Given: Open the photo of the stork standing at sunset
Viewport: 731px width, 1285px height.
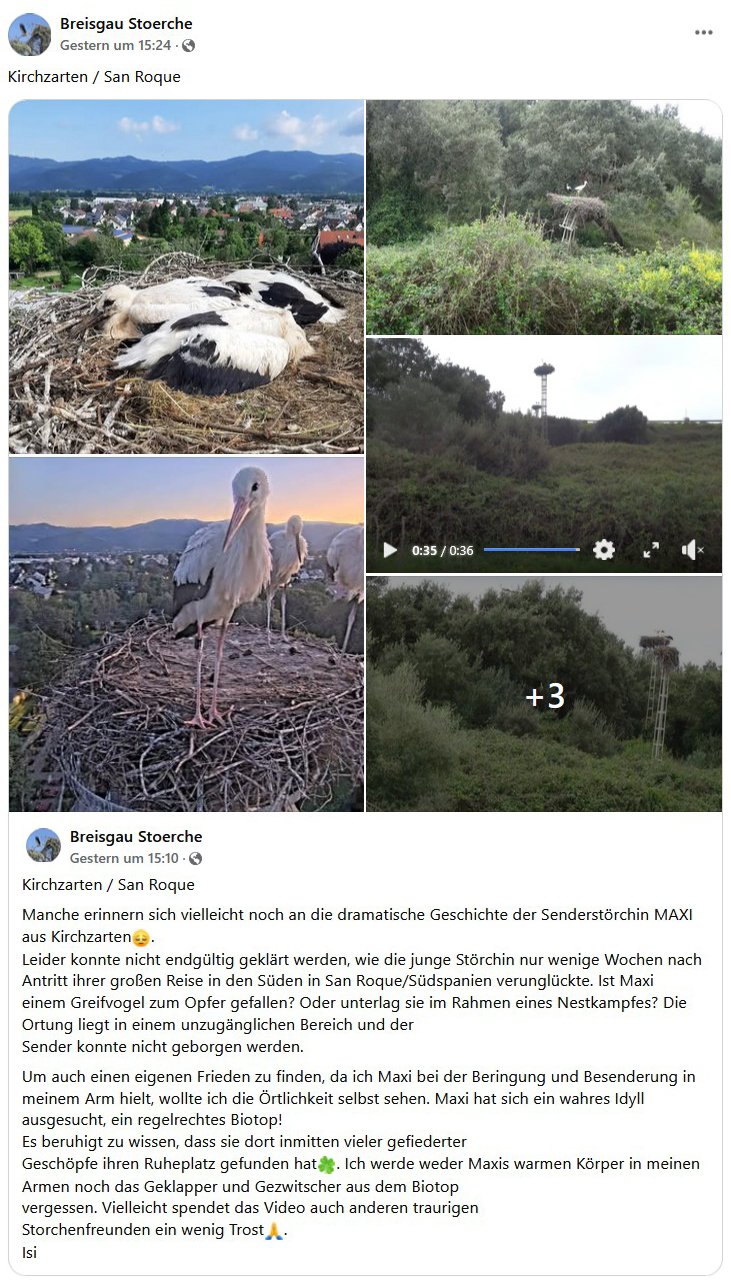Looking at the screenshot, I should coord(186,634).
